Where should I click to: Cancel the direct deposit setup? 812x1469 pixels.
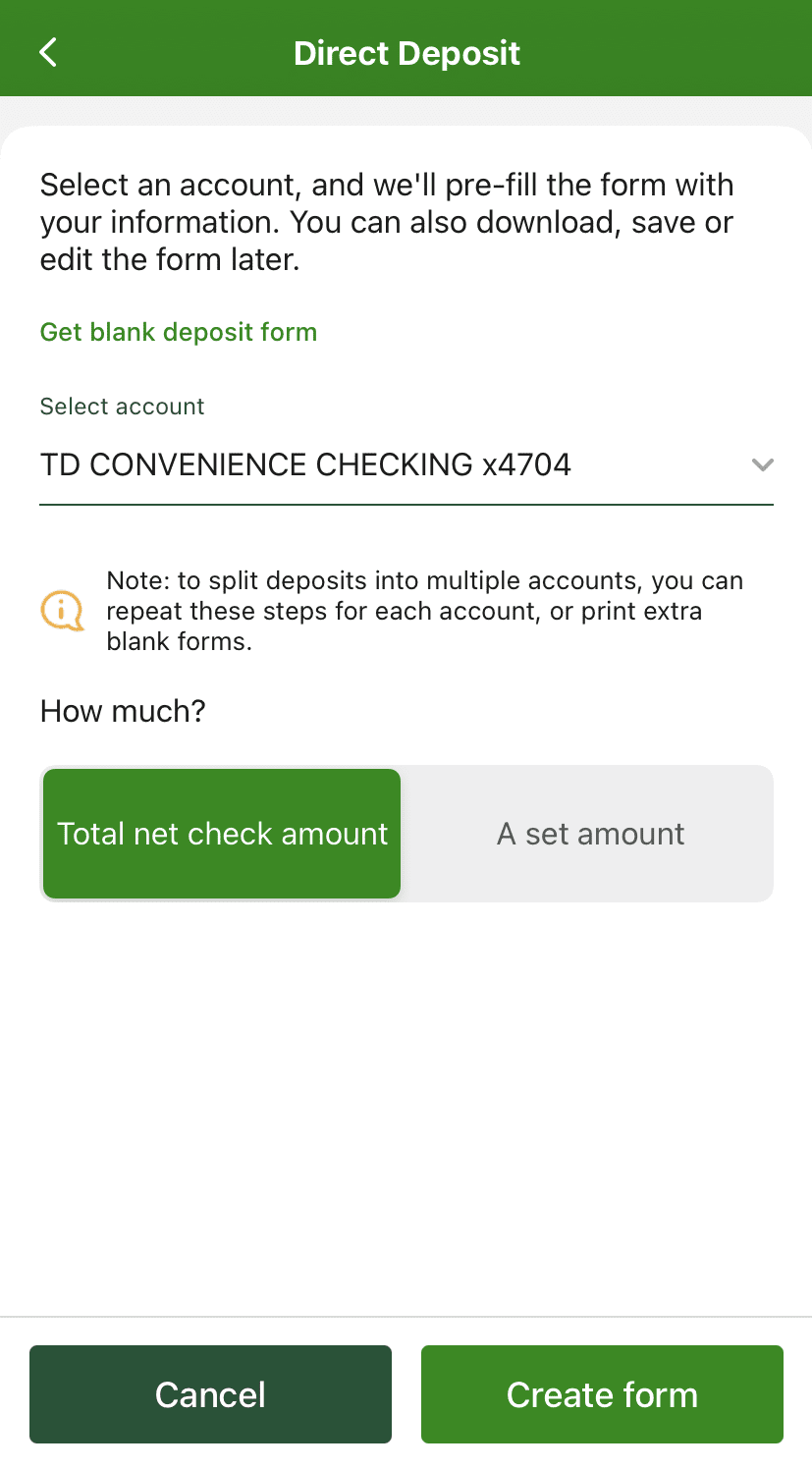click(x=210, y=1393)
